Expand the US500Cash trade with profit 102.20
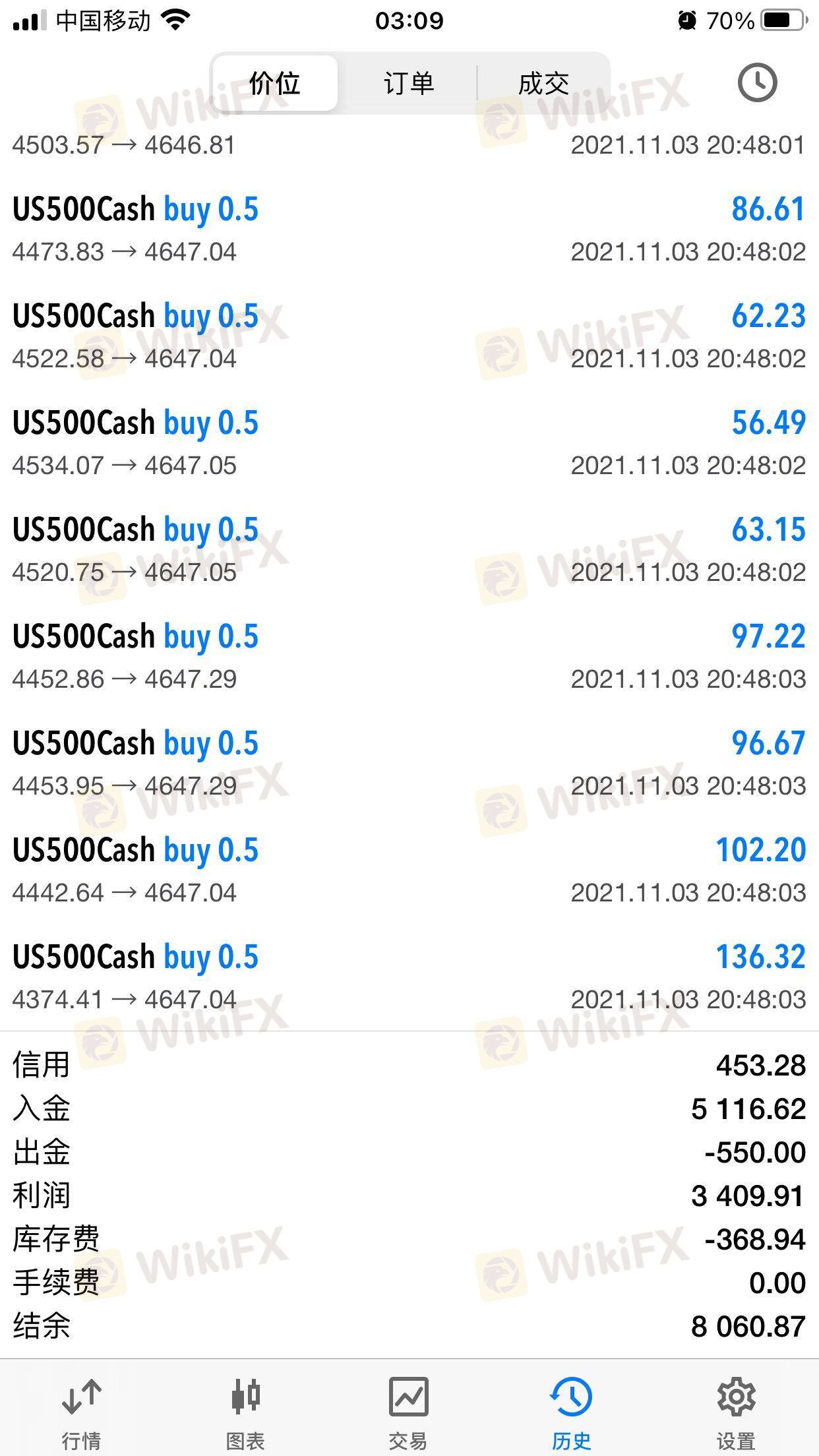This screenshot has height=1456, width=819. [409, 870]
